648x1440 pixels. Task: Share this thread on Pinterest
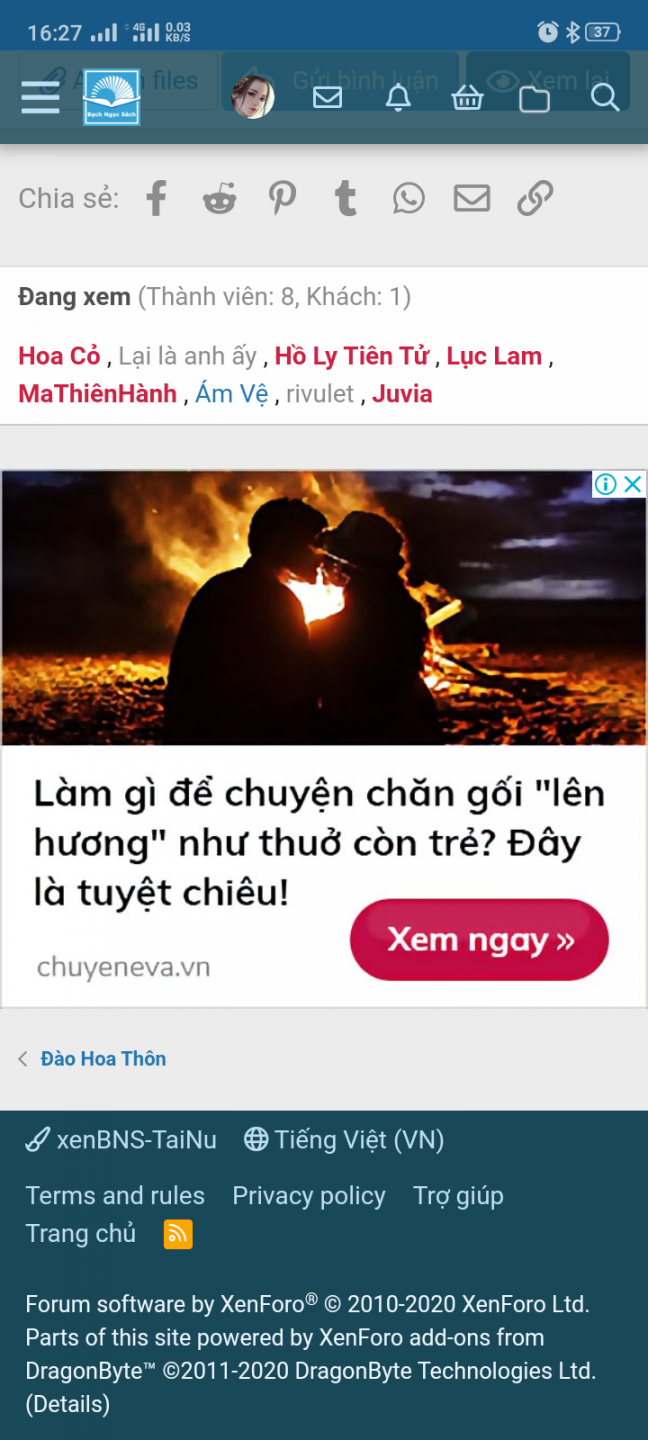pos(283,198)
